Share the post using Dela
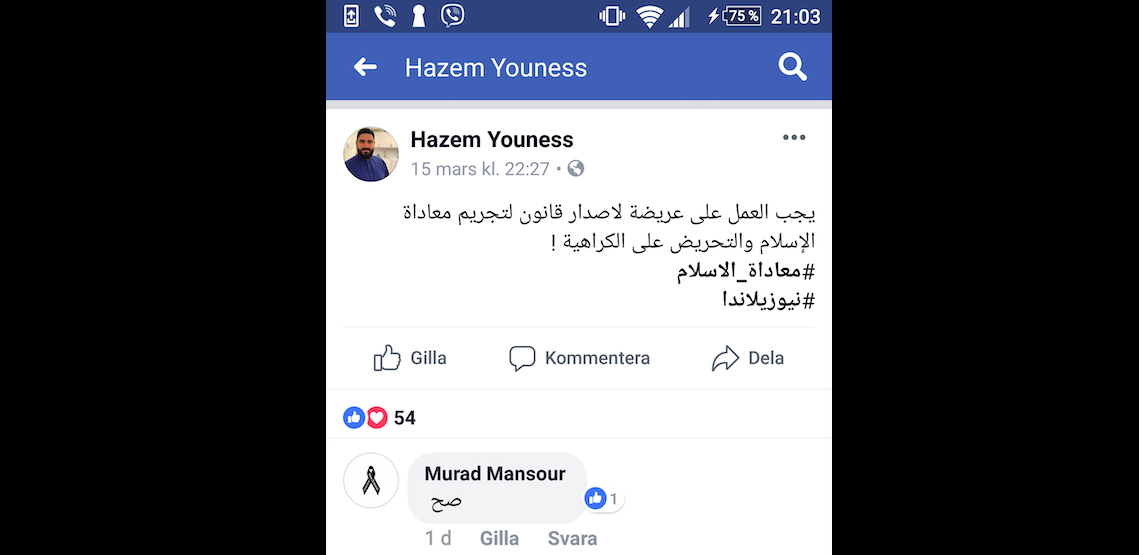 (747, 358)
